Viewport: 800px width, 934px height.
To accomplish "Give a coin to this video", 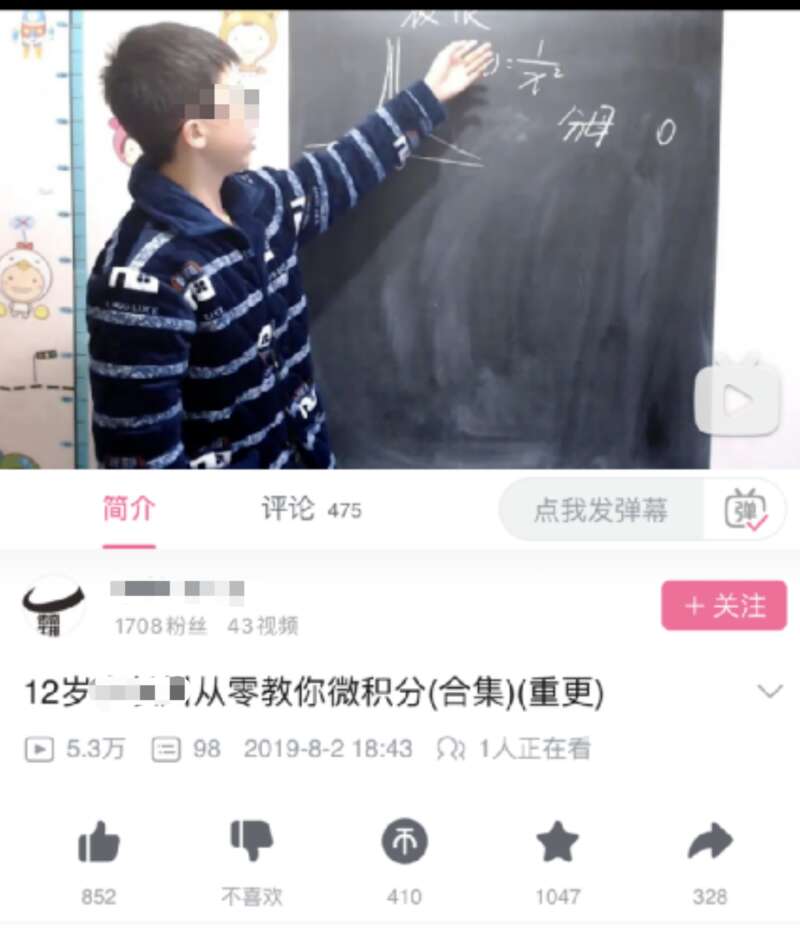I will pos(404,845).
